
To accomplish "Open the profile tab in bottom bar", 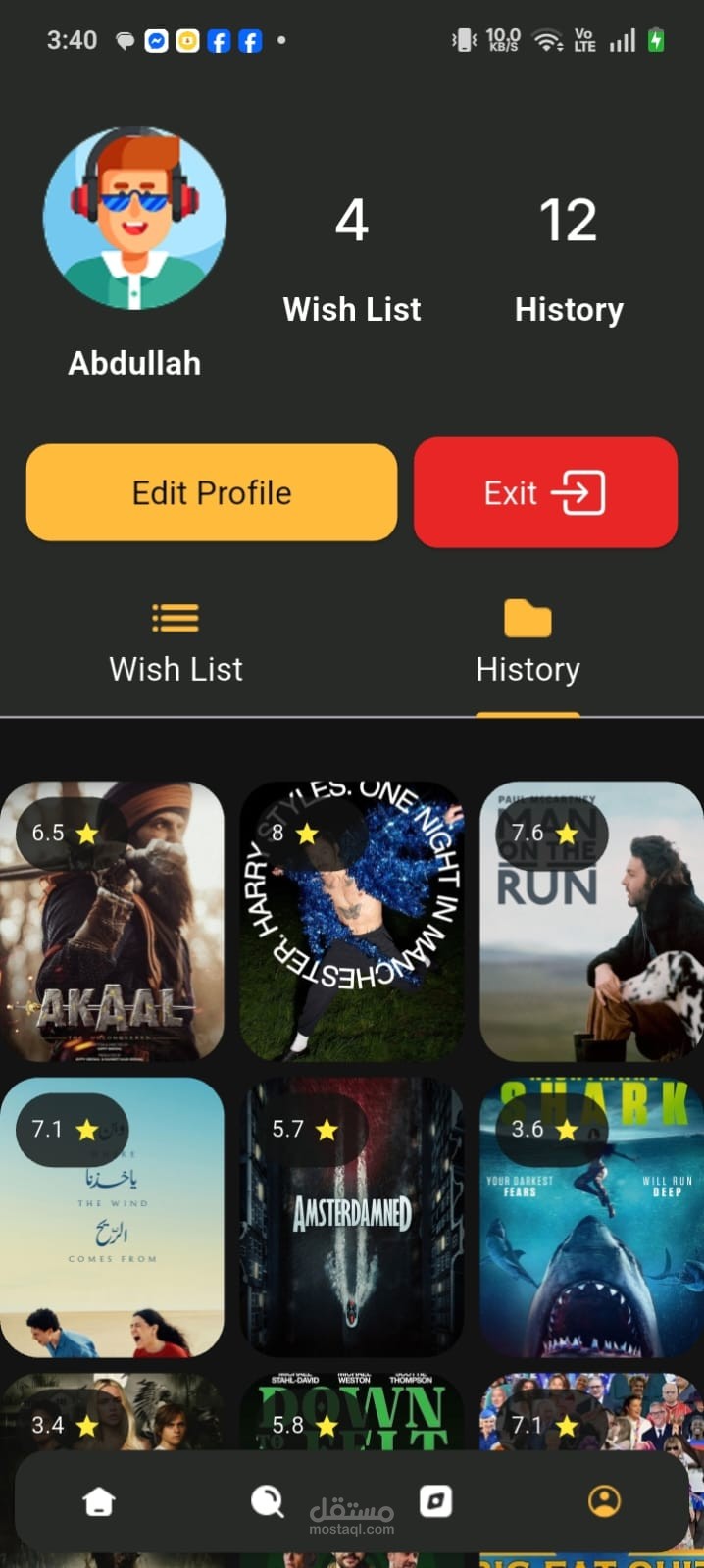I will click(x=604, y=1501).
